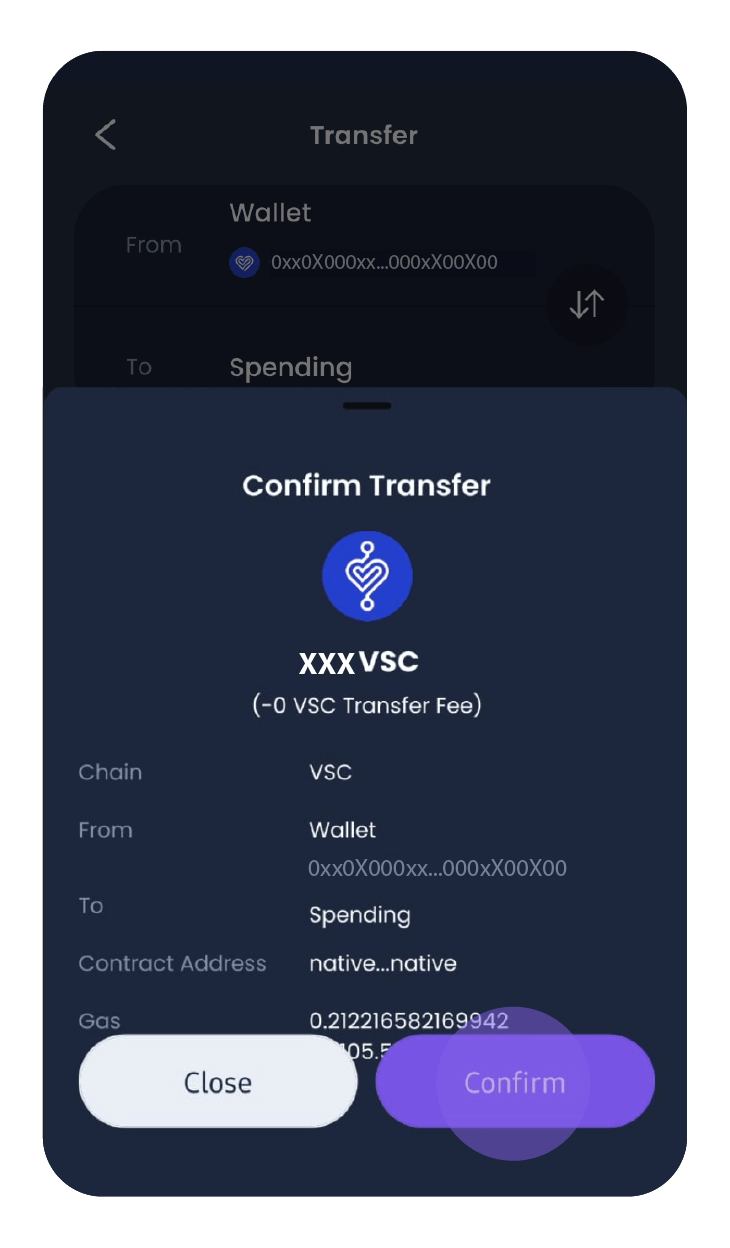Image resolution: width=730 pixels, height=1248 pixels.
Task: Click the circular transfer reverse button
Action: click(587, 305)
